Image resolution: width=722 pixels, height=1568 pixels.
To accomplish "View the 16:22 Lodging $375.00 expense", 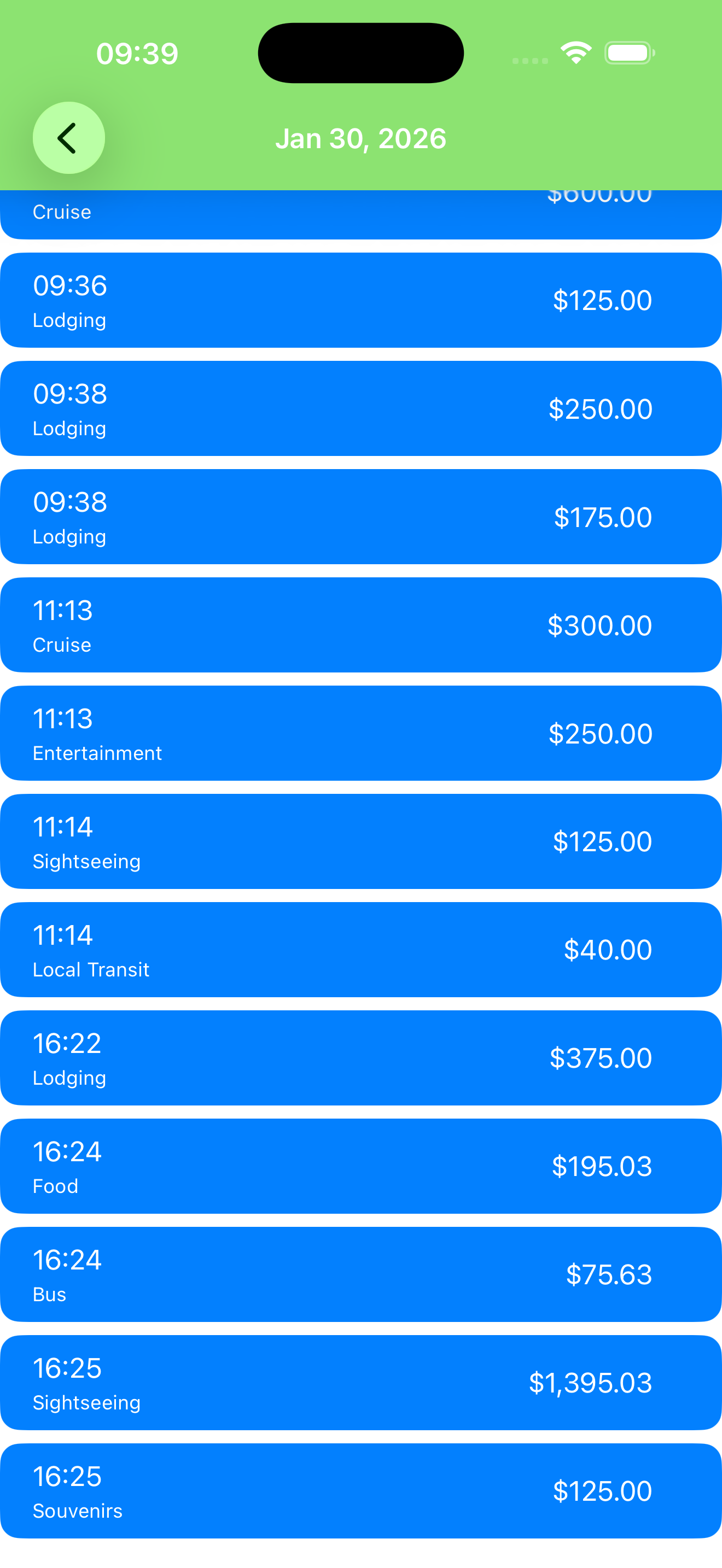I will click(x=360, y=1058).
